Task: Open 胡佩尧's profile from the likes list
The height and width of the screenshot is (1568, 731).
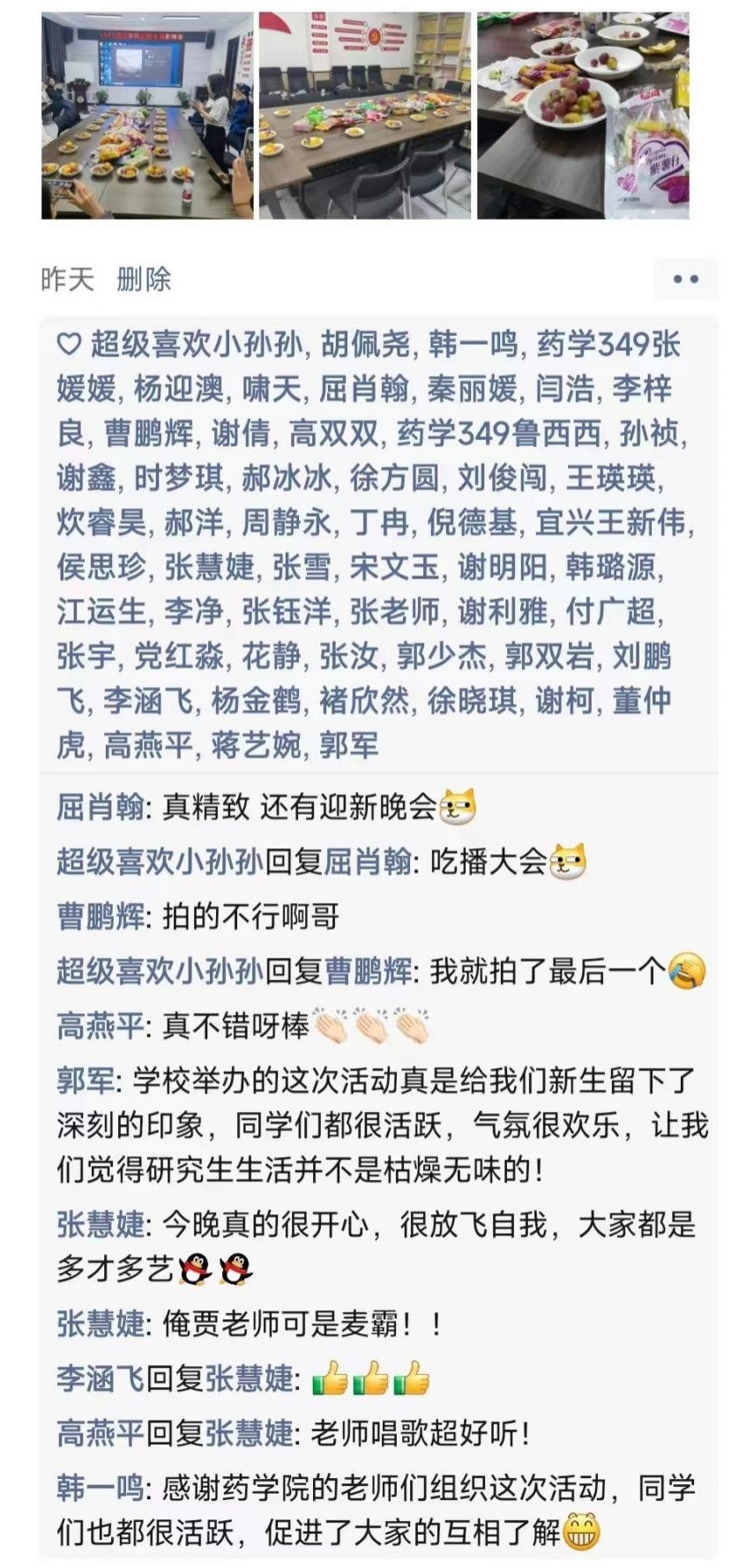Action: 363,344
